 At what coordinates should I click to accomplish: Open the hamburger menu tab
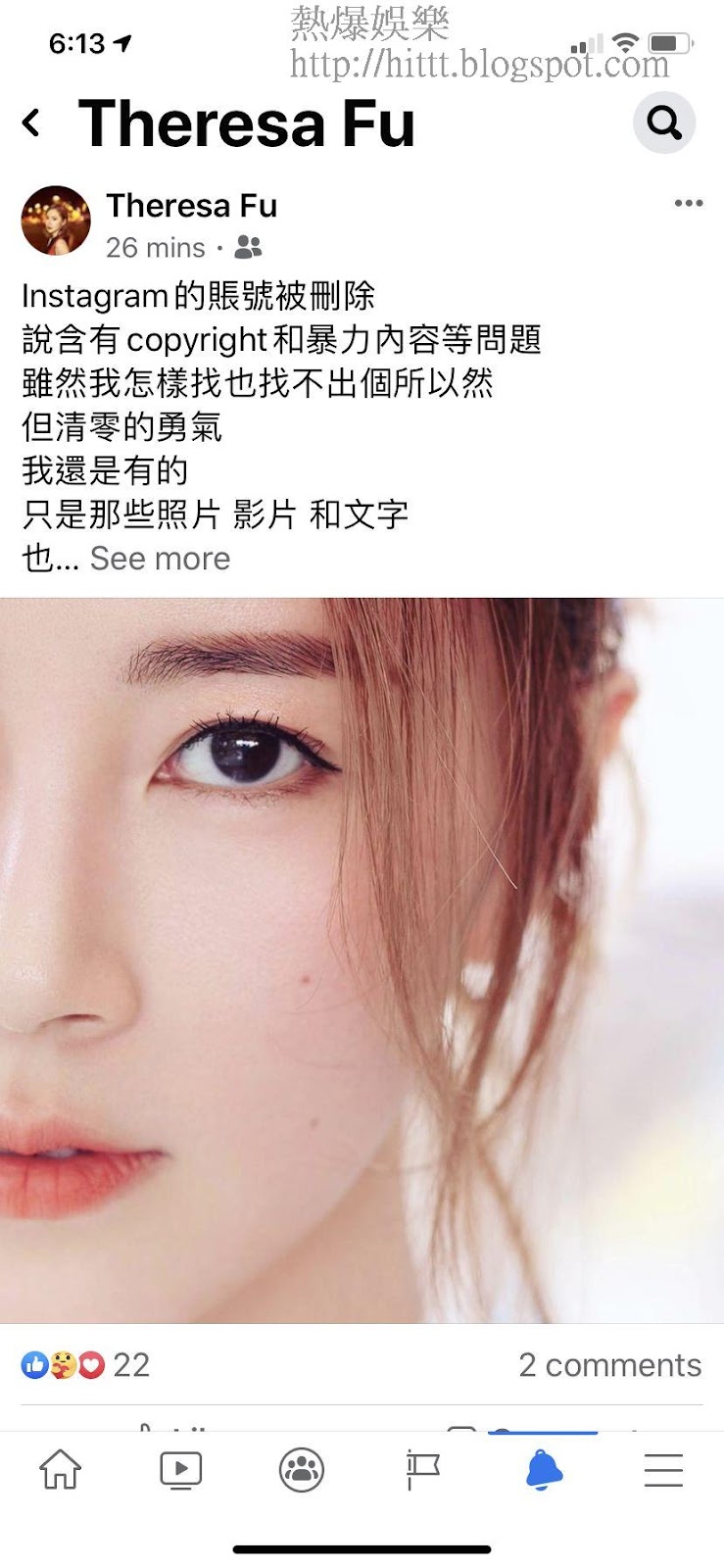click(663, 1470)
